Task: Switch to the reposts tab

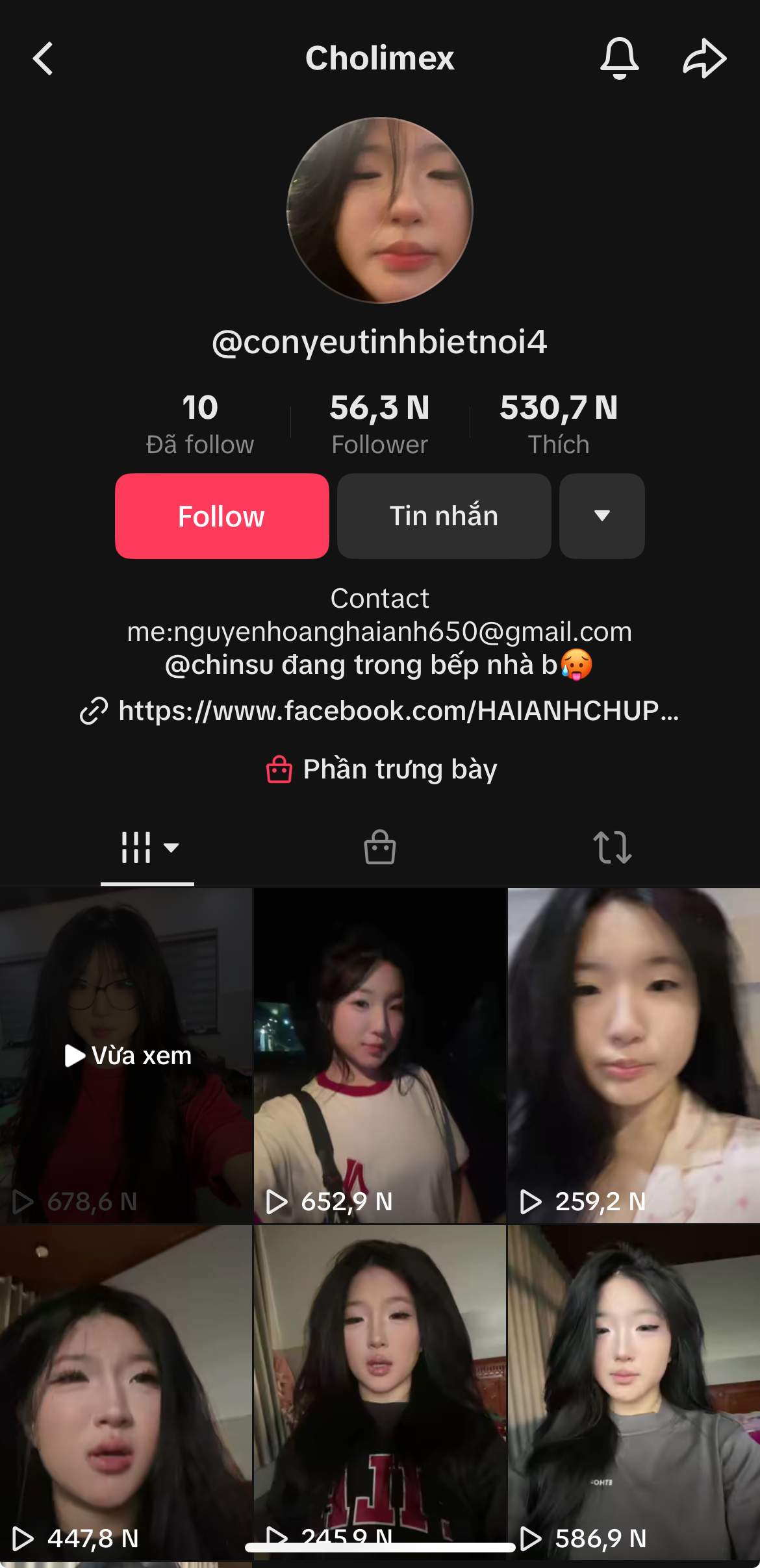Action: (x=612, y=847)
